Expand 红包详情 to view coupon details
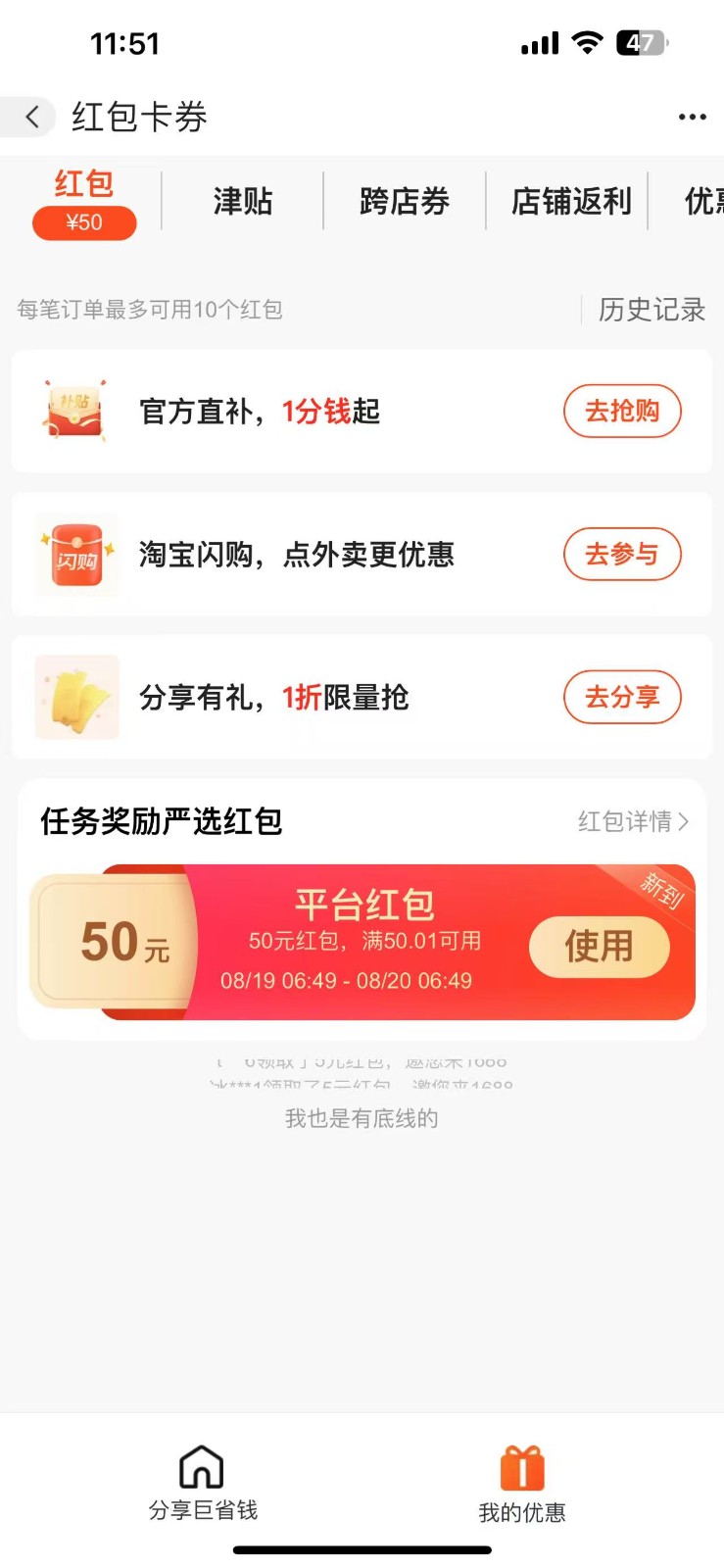The width and height of the screenshot is (724, 1568). point(632,821)
